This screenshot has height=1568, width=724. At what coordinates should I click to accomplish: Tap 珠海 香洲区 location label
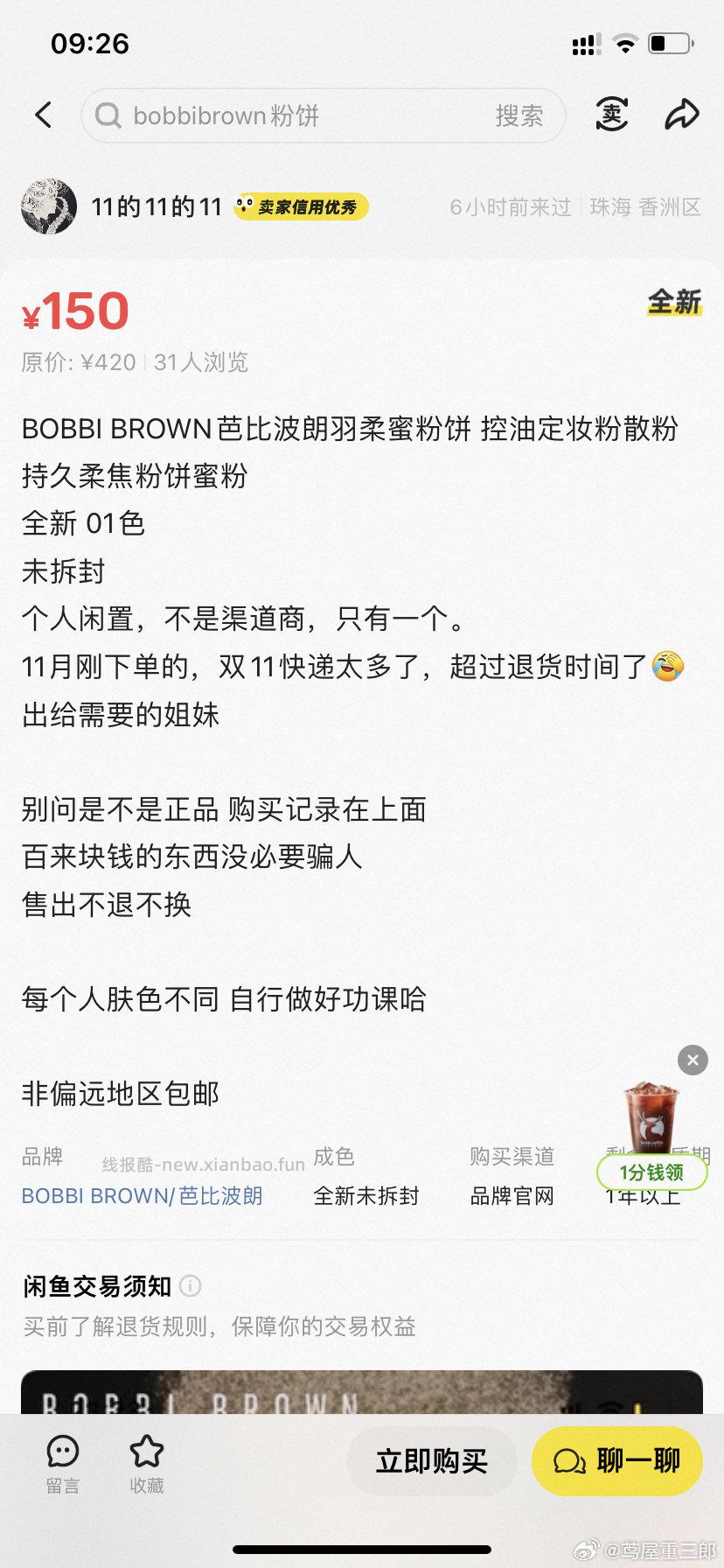(x=643, y=207)
